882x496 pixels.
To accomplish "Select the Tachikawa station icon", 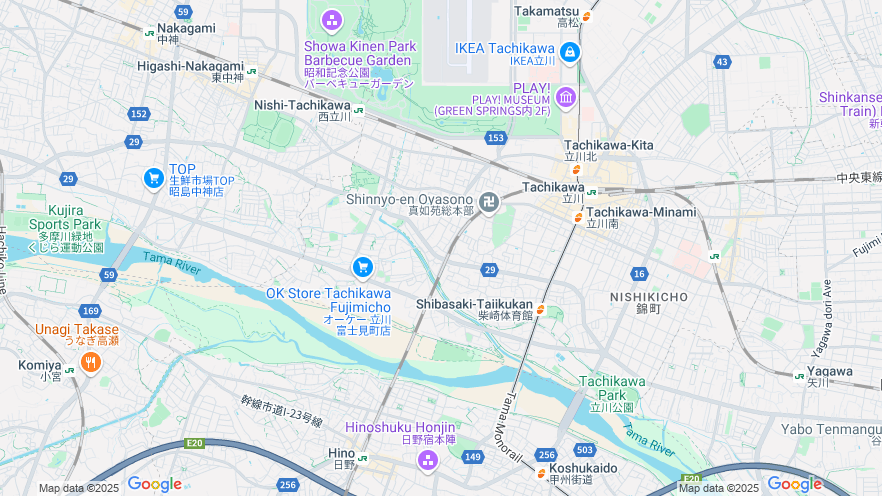I will [x=592, y=192].
